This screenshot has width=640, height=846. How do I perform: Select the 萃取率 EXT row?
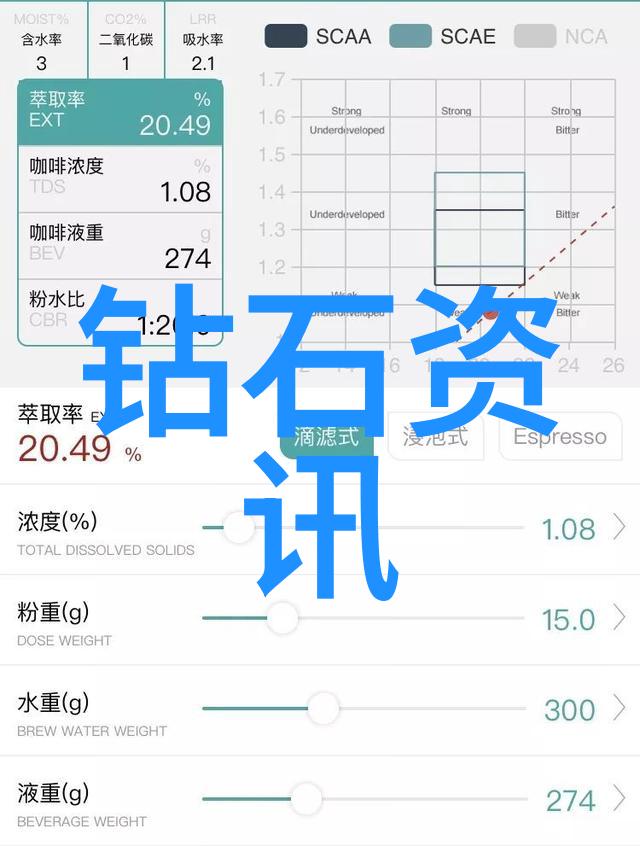[120, 113]
